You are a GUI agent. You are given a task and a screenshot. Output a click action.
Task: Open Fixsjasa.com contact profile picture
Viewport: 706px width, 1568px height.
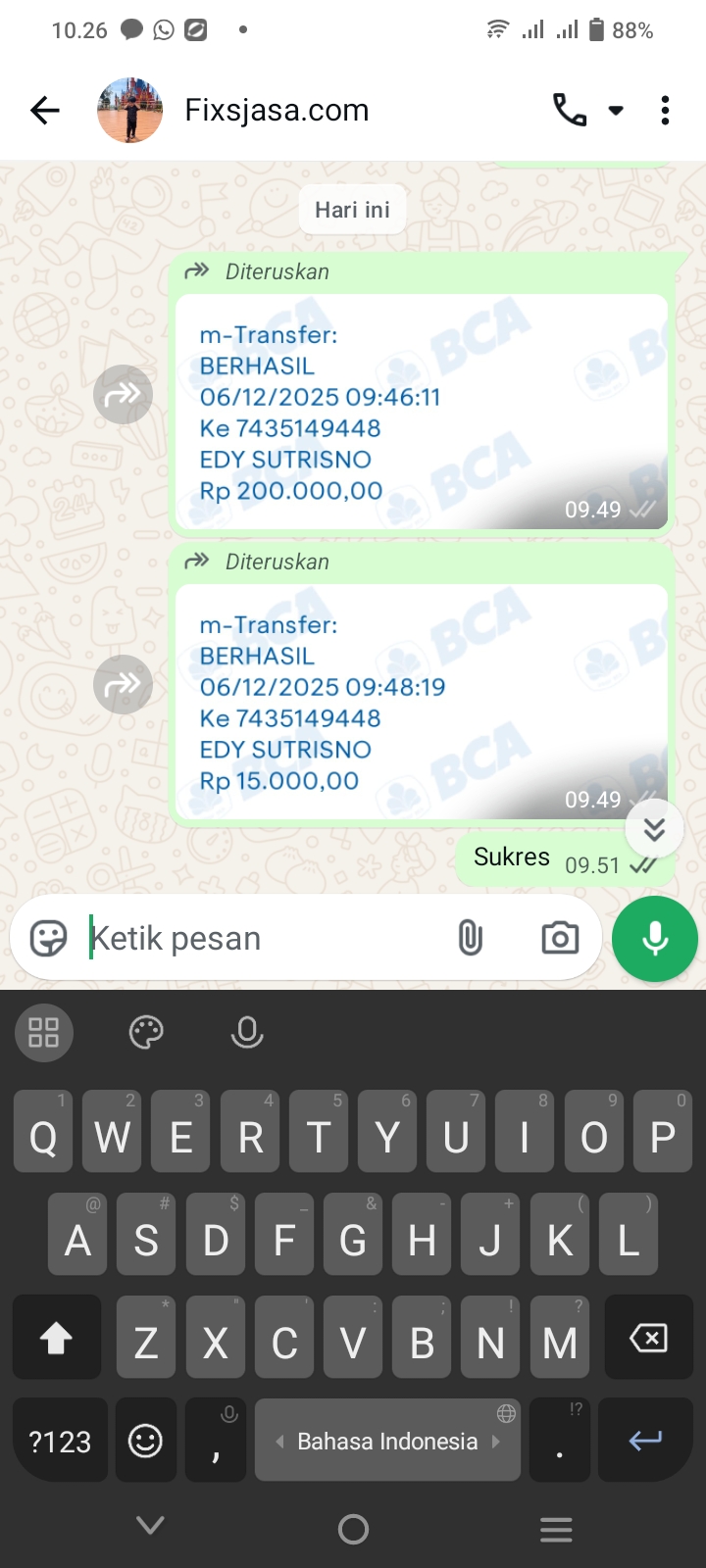click(129, 111)
